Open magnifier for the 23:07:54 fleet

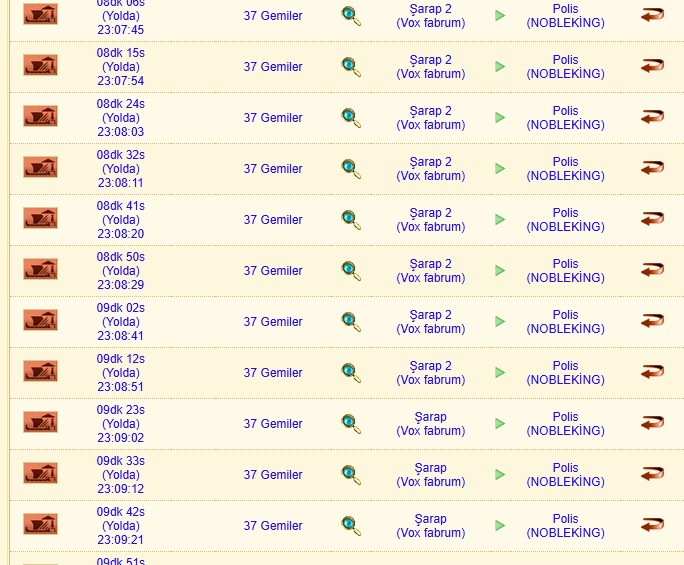pos(351,67)
